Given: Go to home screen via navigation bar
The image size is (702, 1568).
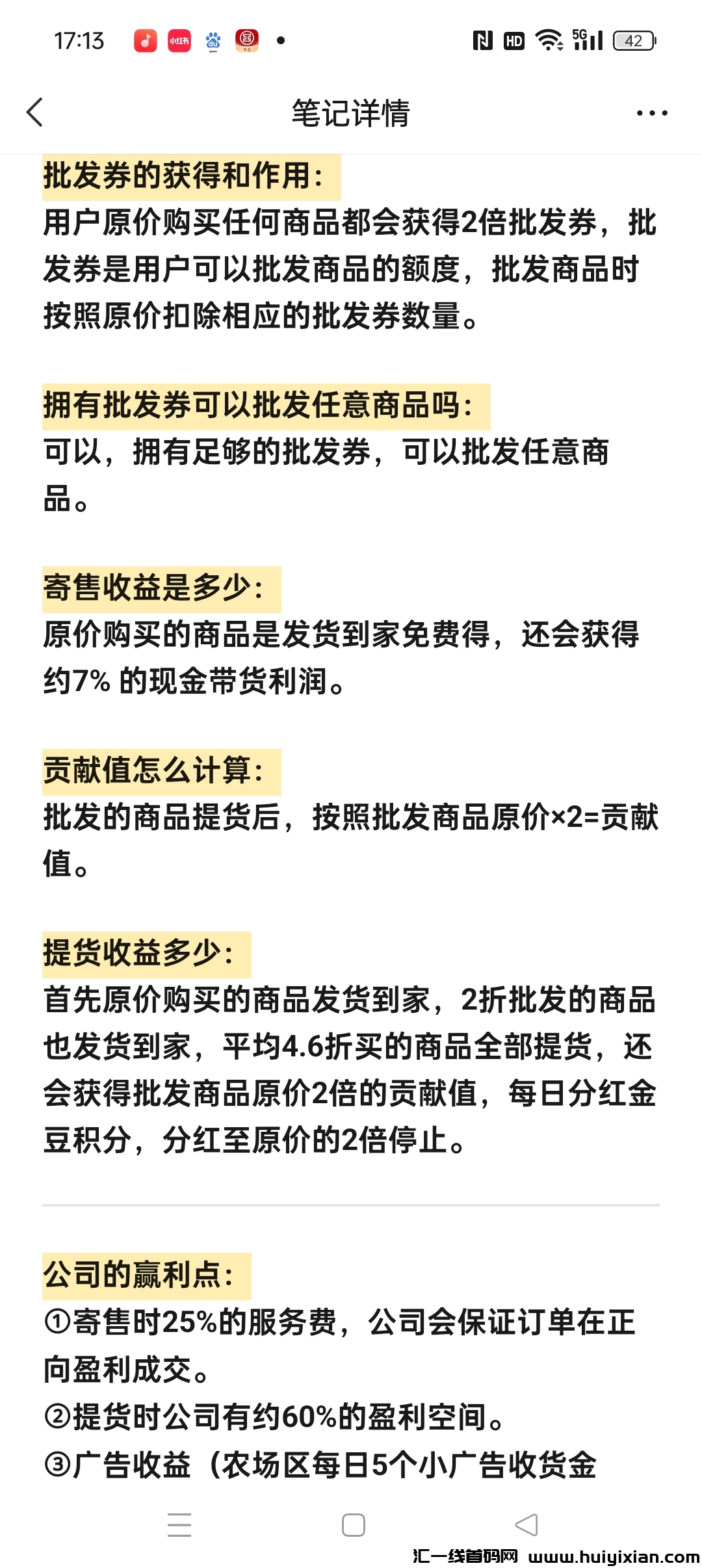Looking at the screenshot, I should point(353,1524).
